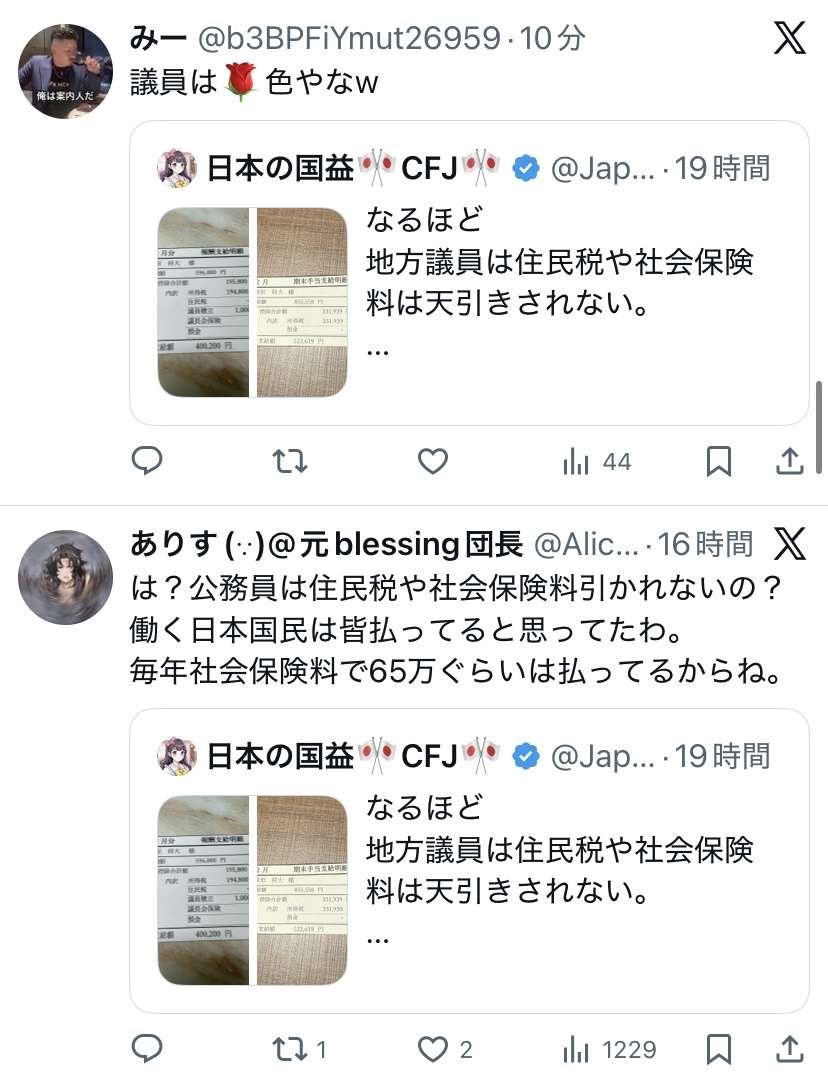The width and height of the screenshot is (828, 1086).
Task: Like みー's post about 議員
Action: (432, 461)
